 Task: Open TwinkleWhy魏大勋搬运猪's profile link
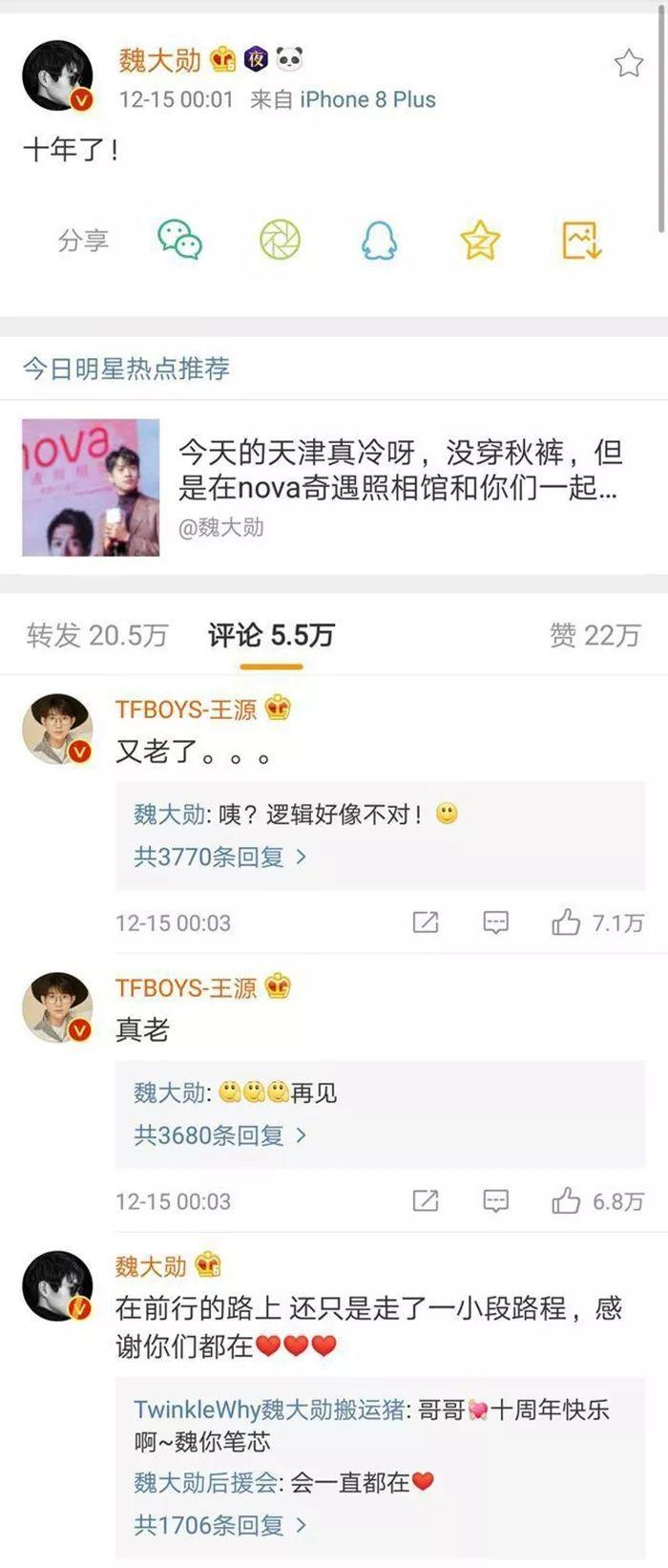(269, 1409)
